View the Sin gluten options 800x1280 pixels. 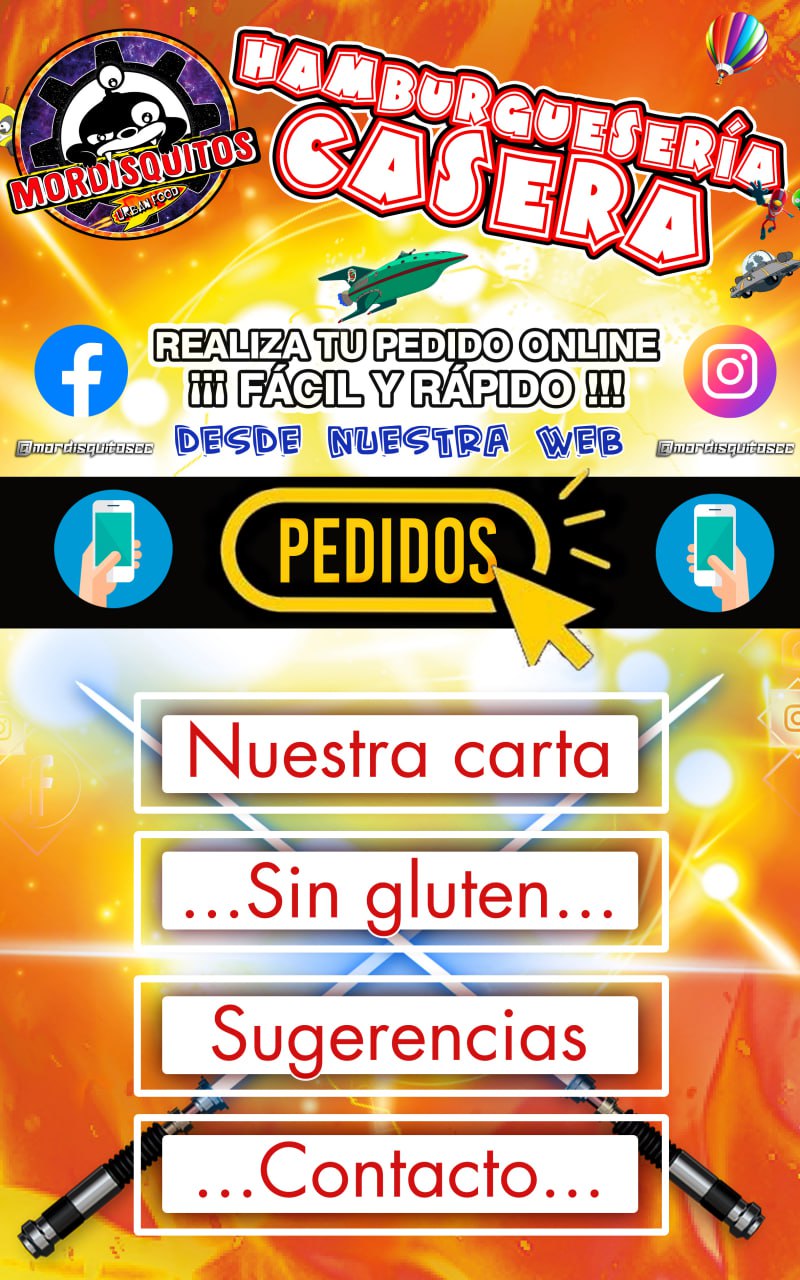(400, 891)
